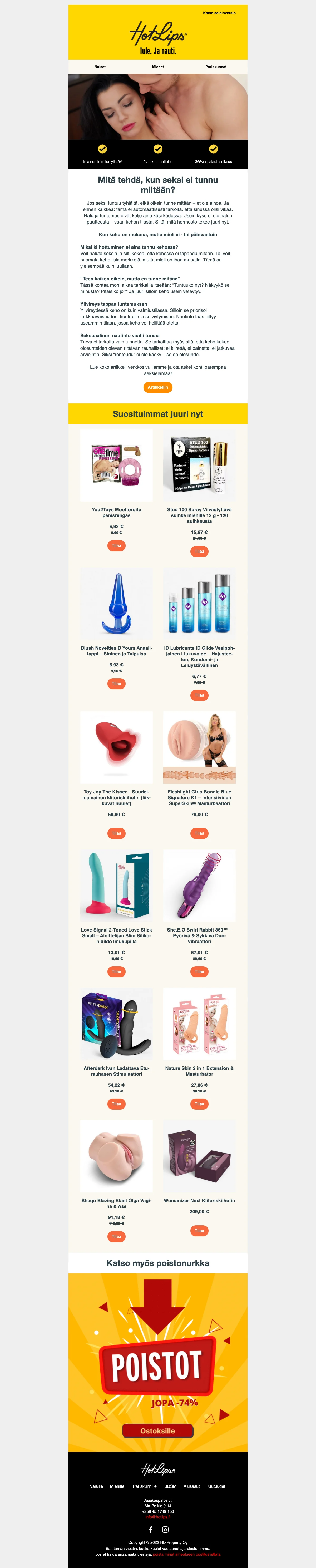
Task: Tap Tilaa for ID Glide Vesipohjainen Liukuvoide
Action: click(200, 695)
